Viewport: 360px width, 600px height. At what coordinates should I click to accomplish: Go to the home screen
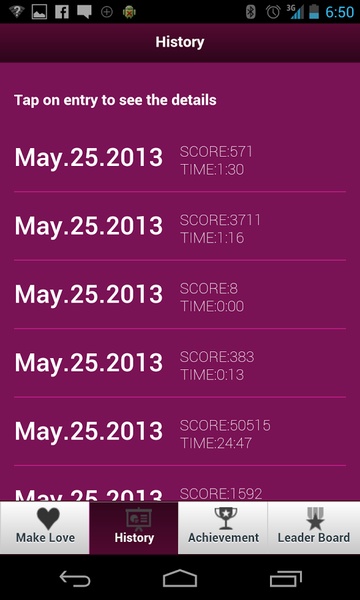[180, 578]
